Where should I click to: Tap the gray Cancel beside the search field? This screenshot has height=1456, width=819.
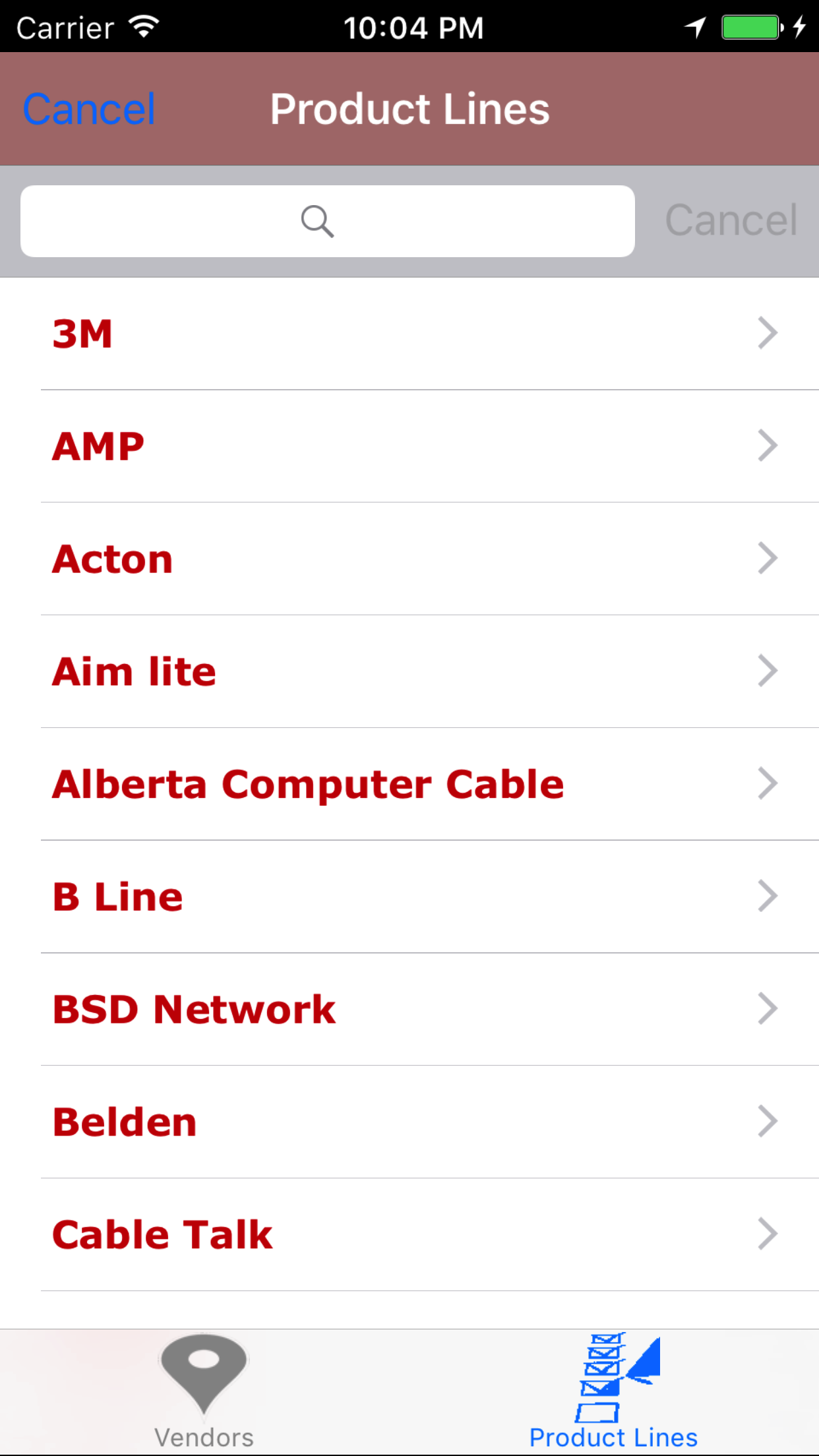731,220
